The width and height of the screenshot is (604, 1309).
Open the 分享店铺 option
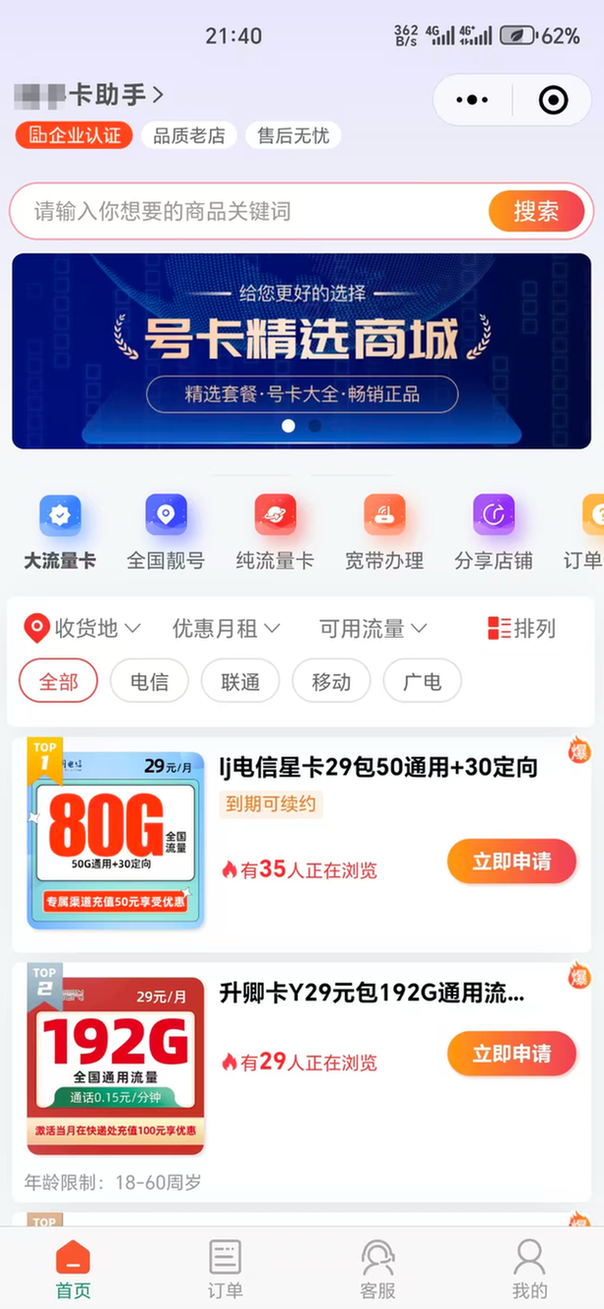click(493, 532)
